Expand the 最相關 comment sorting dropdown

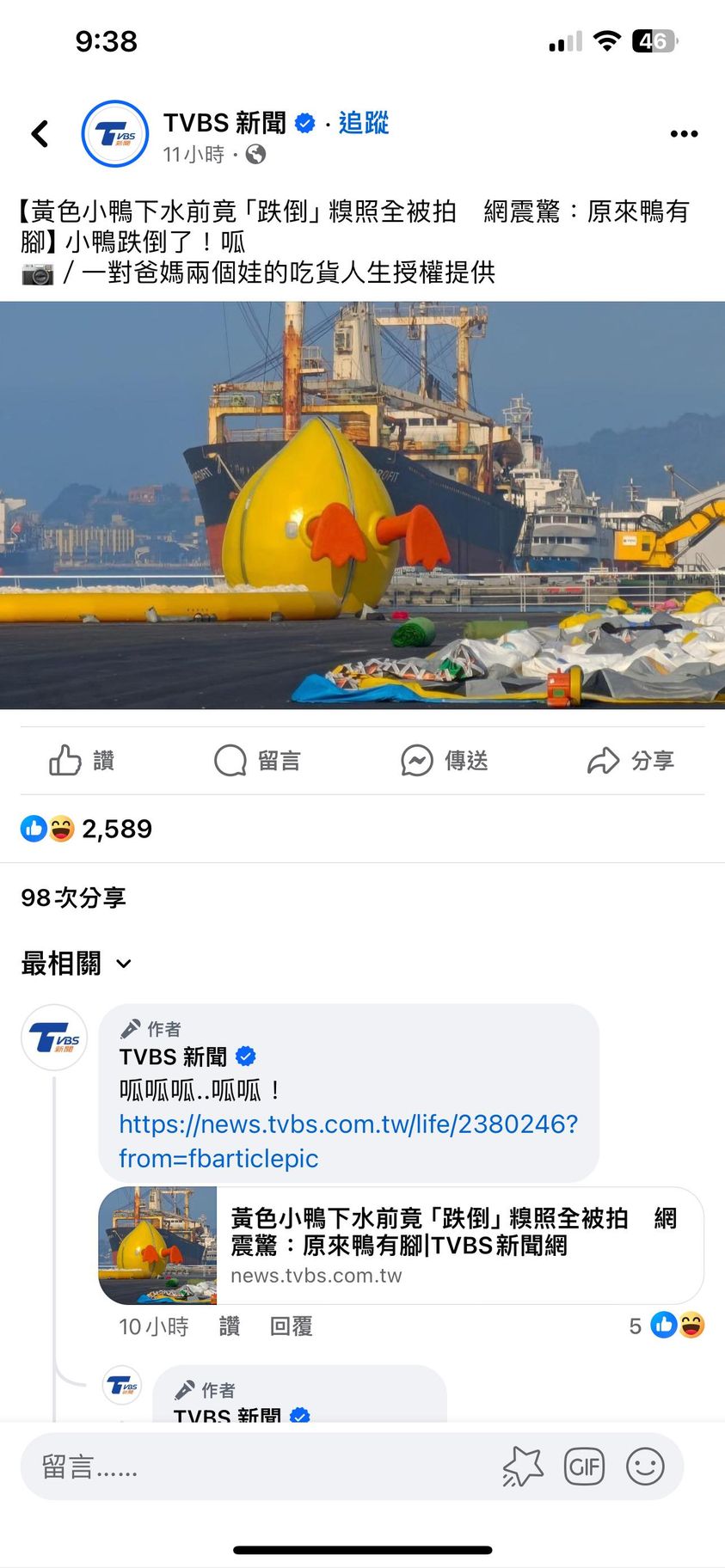[x=77, y=964]
